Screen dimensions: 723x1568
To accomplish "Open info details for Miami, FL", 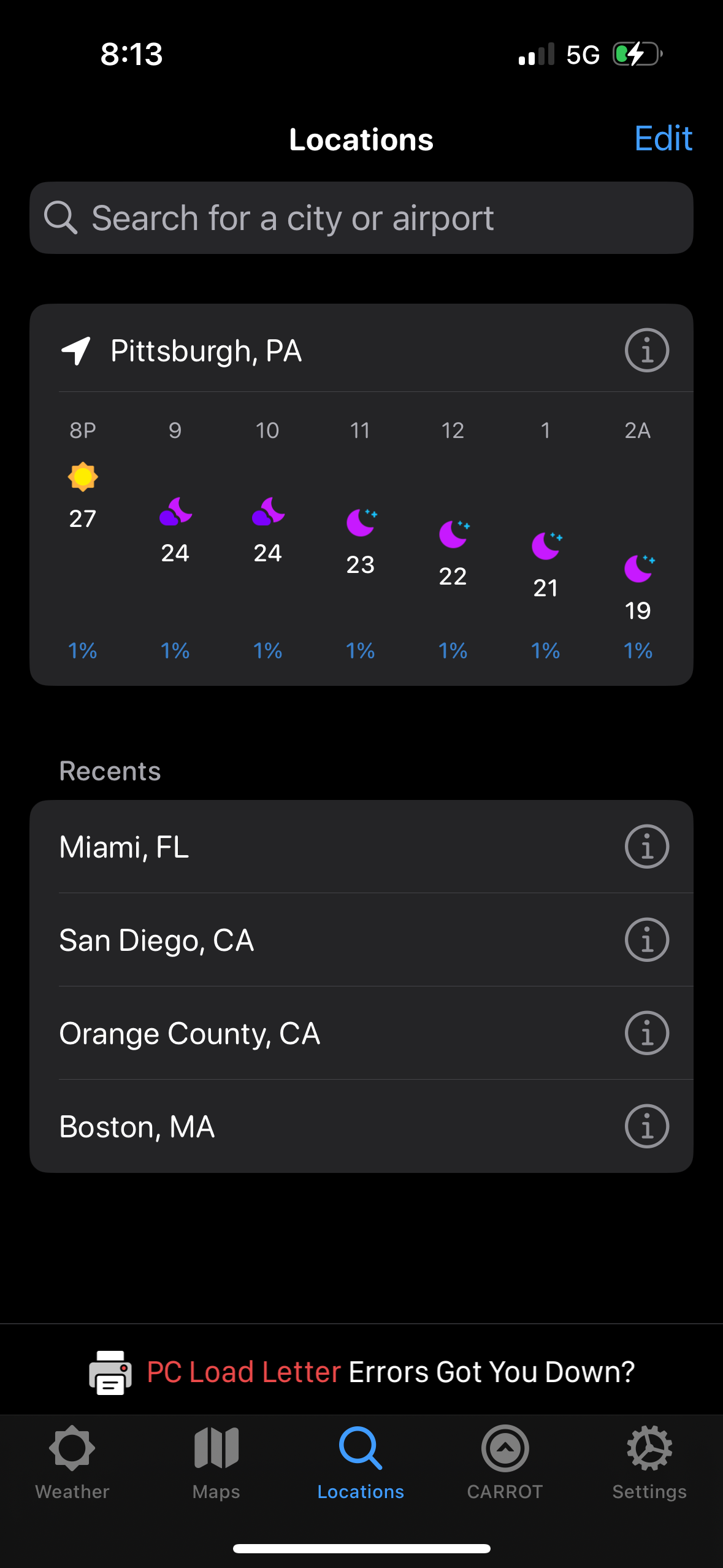I will click(x=646, y=847).
